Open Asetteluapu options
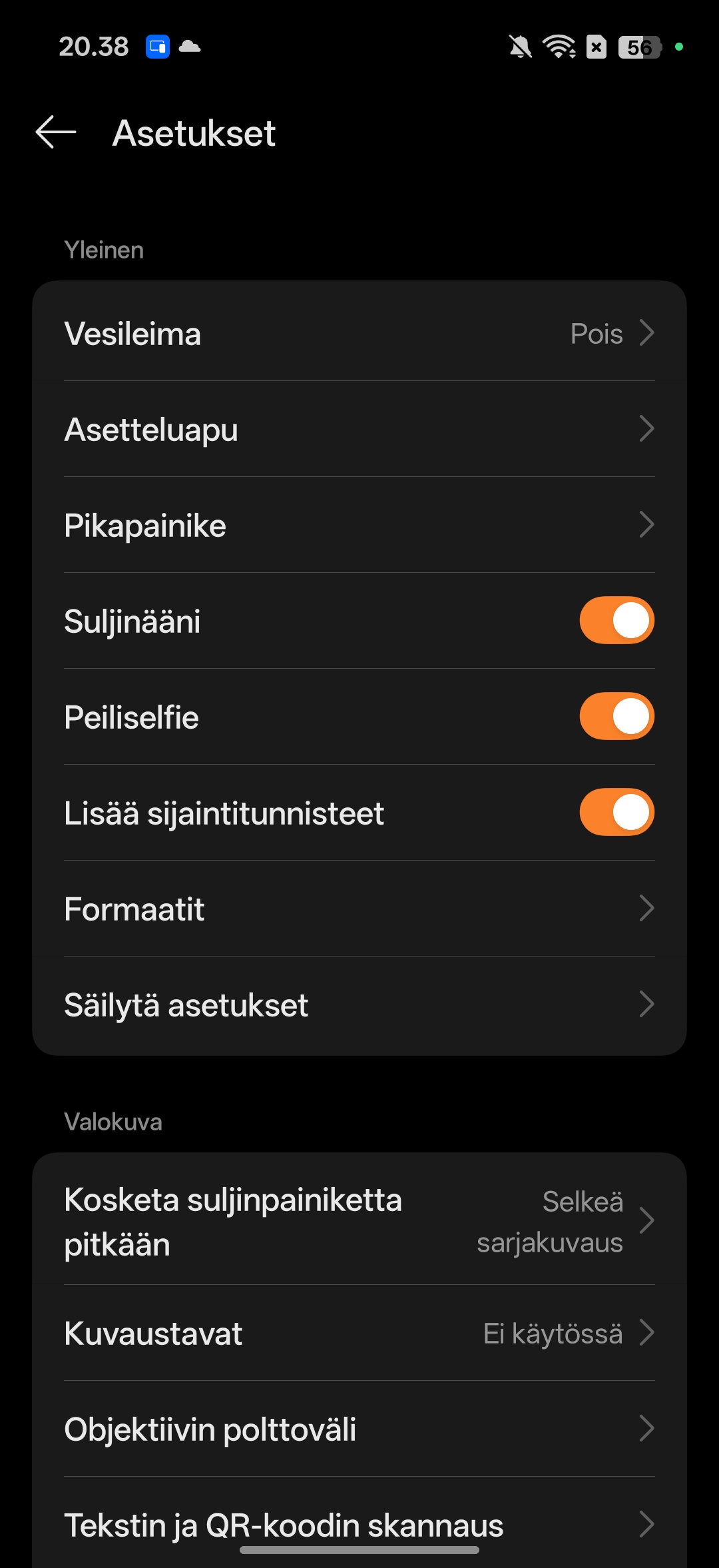 click(359, 429)
